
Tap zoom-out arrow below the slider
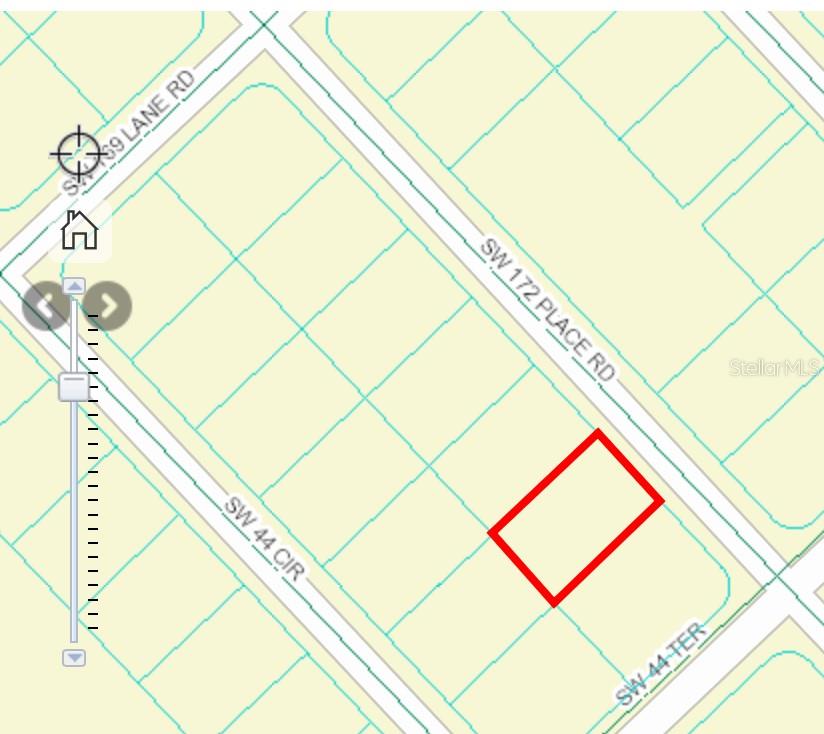pyautogui.click(x=74, y=657)
